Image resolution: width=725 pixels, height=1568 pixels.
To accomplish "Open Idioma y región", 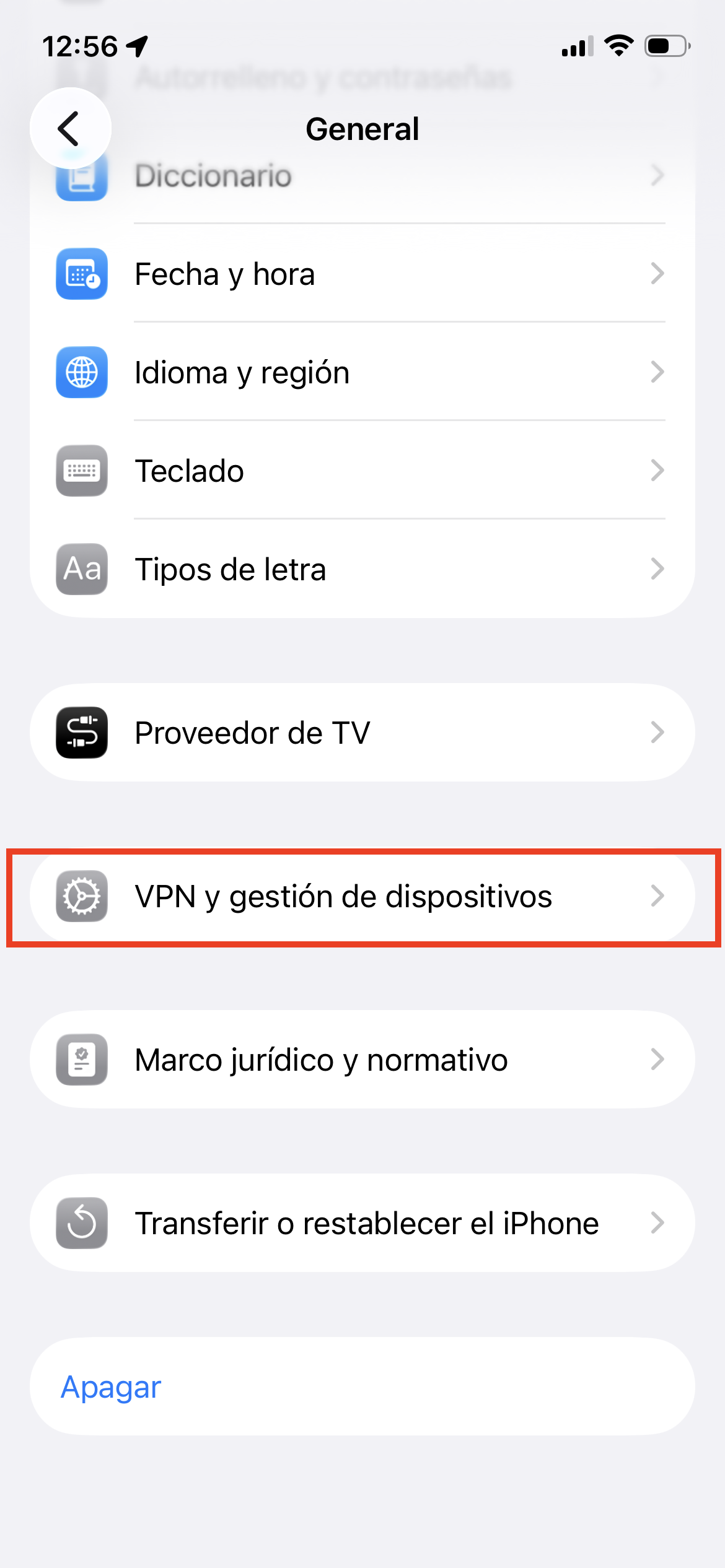I will (x=362, y=372).
